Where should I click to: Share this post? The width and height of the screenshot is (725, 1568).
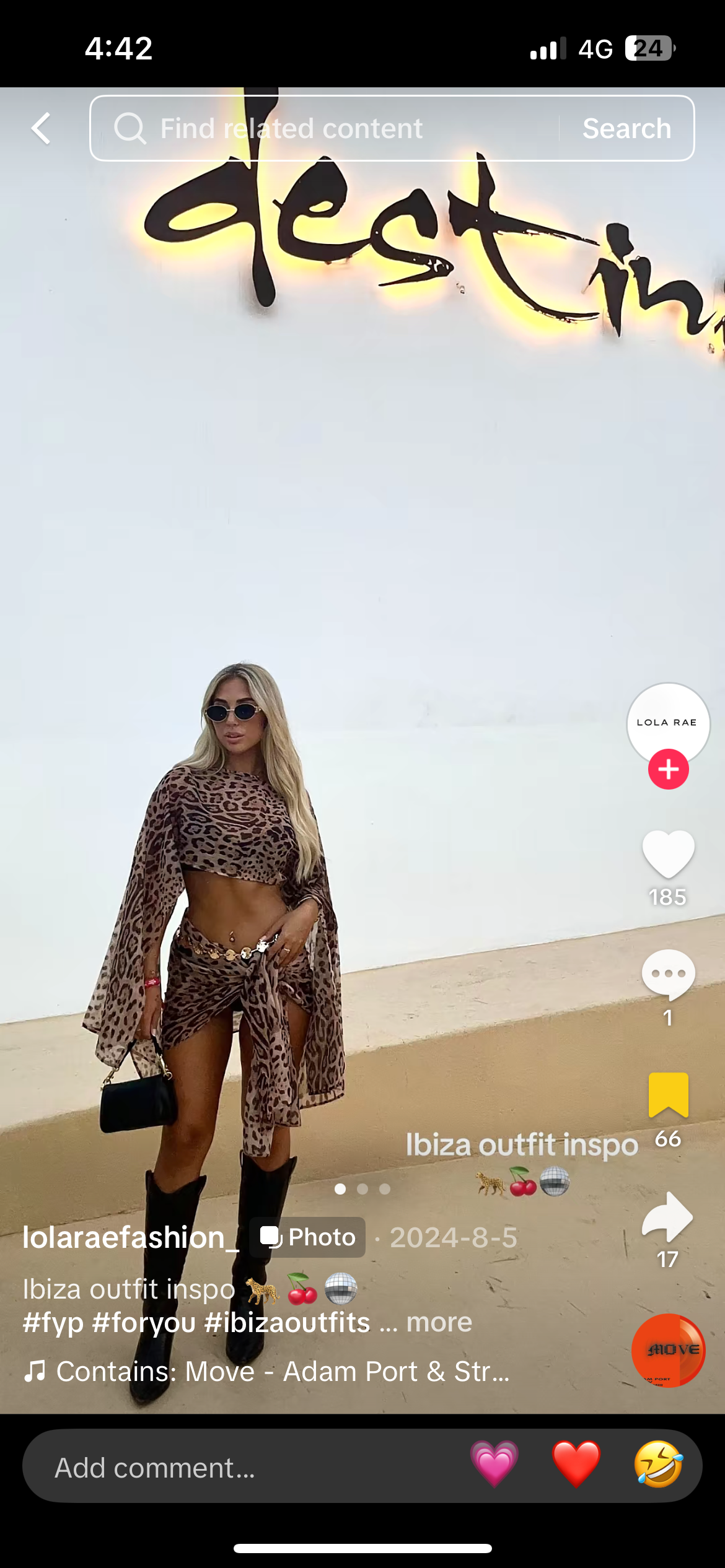point(668,1217)
